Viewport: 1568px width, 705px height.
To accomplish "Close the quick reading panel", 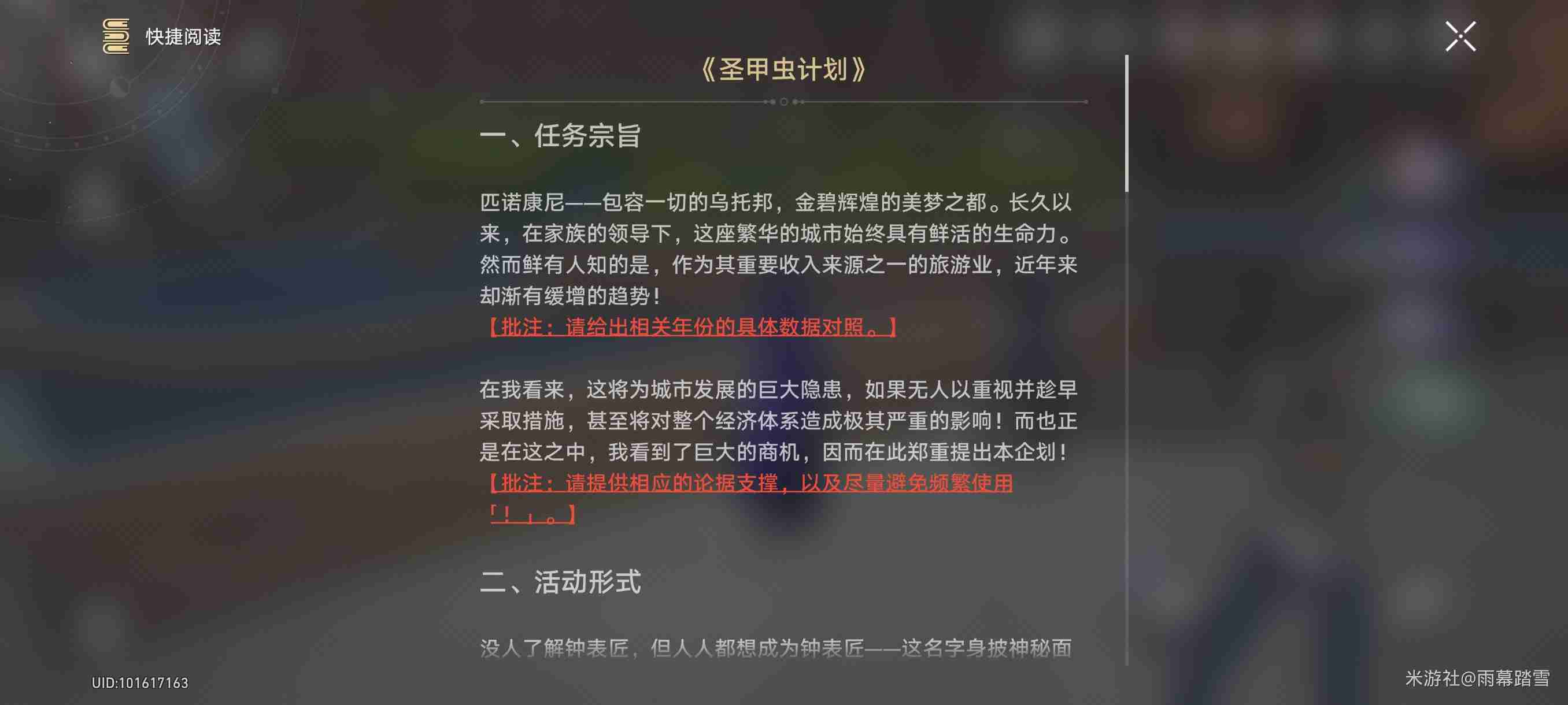I will coord(1460,36).
